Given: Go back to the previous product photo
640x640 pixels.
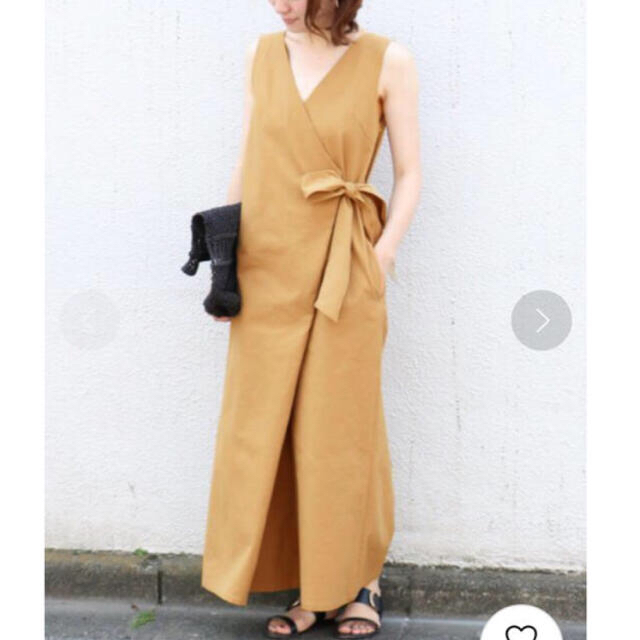Looking at the screenshot, I should coord(90,320).
